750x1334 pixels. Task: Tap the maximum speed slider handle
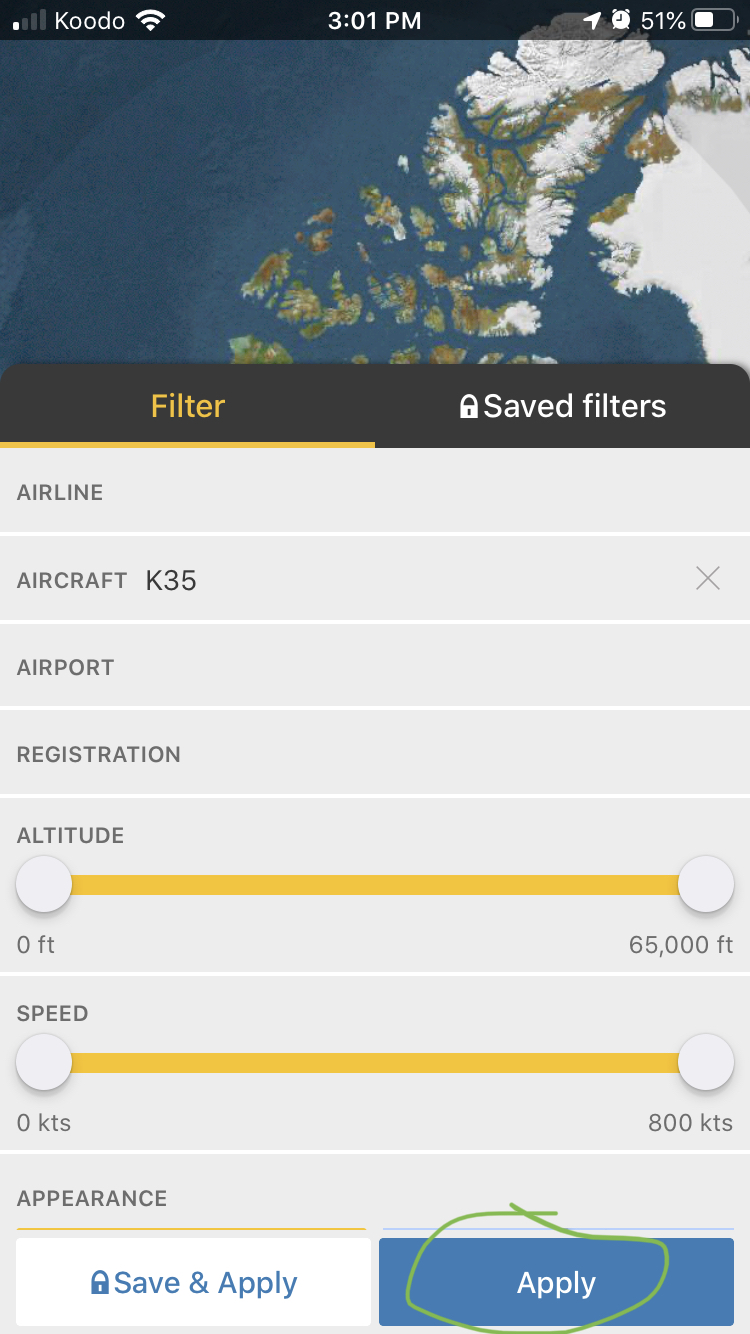[x=706, y=1062]
